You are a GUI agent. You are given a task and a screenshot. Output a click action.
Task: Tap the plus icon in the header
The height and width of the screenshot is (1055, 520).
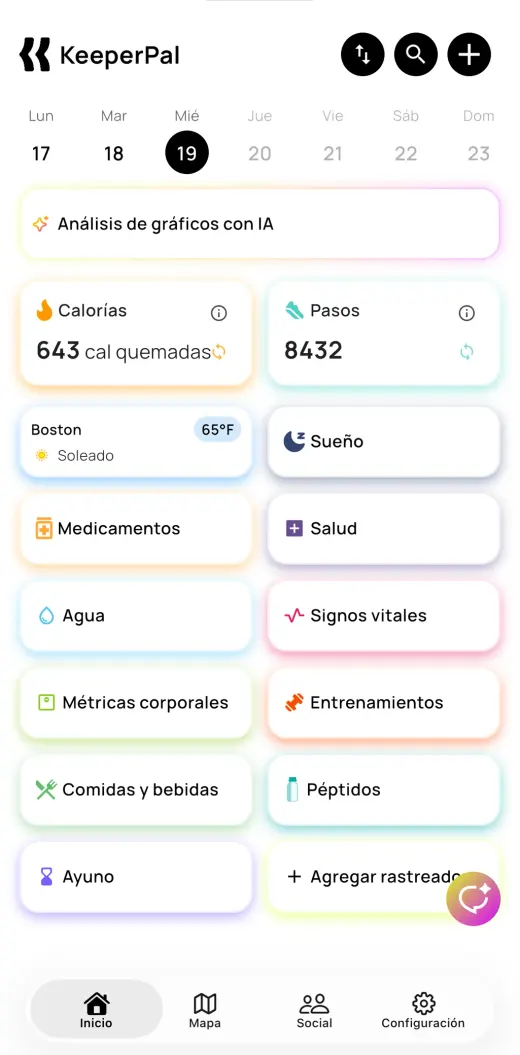469,54
